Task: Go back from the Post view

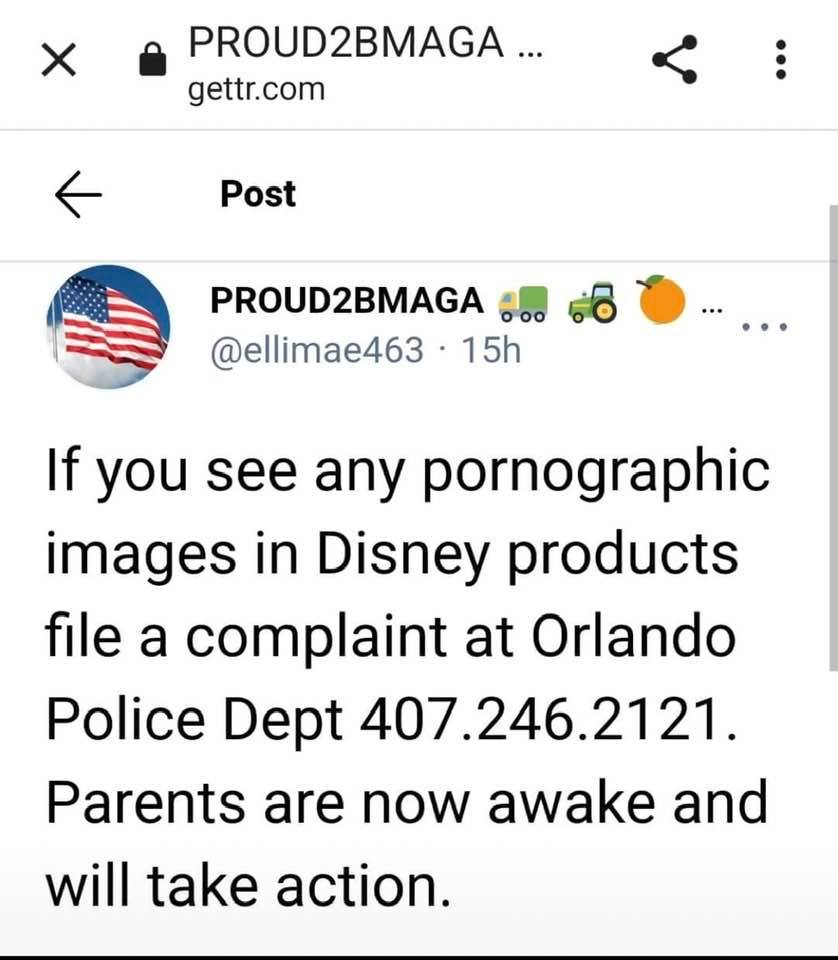Action: pyautogui.click(x=79, y=193)
